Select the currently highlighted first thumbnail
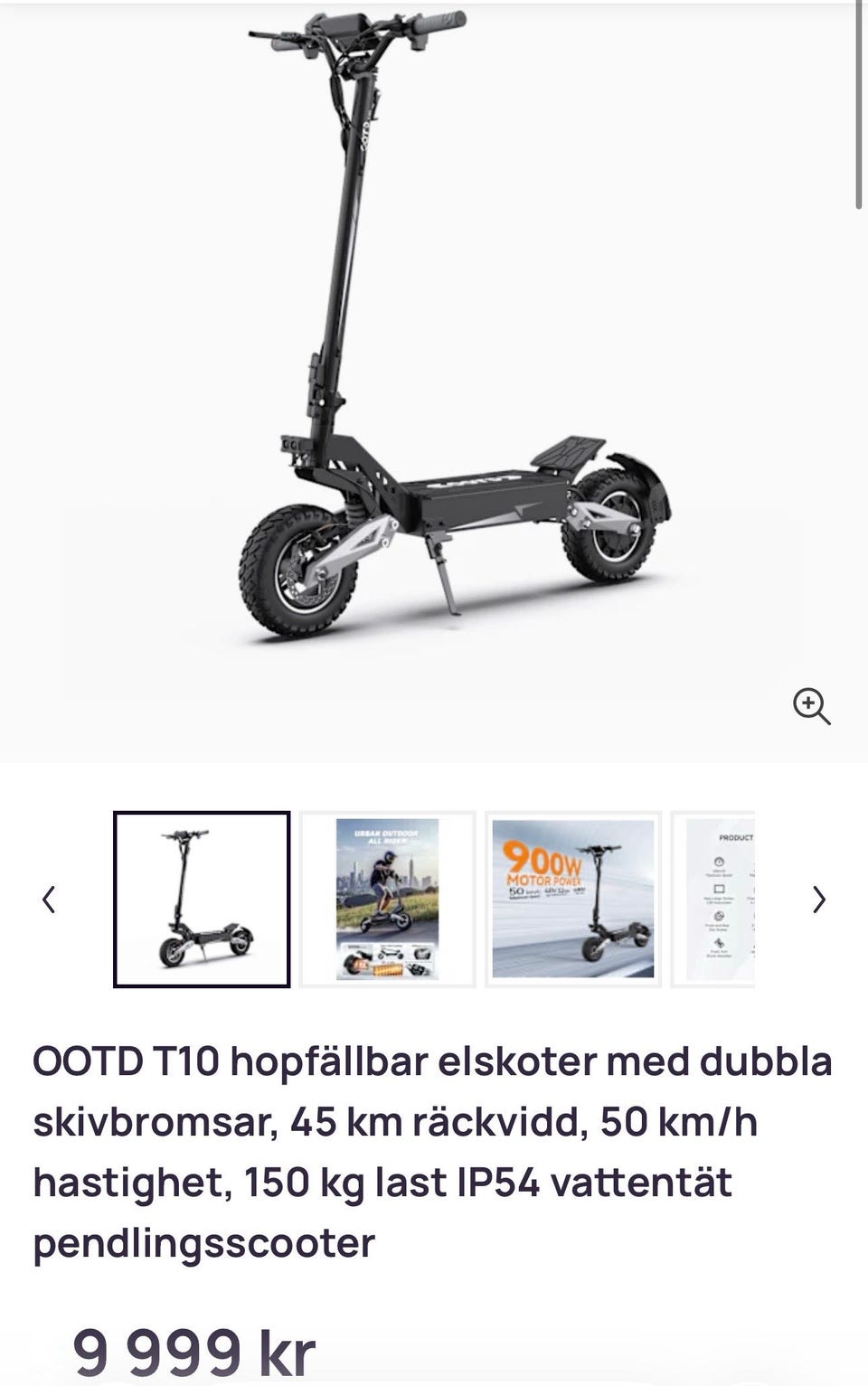This screenshot has width=868, height=1386. tap(201, 898)
